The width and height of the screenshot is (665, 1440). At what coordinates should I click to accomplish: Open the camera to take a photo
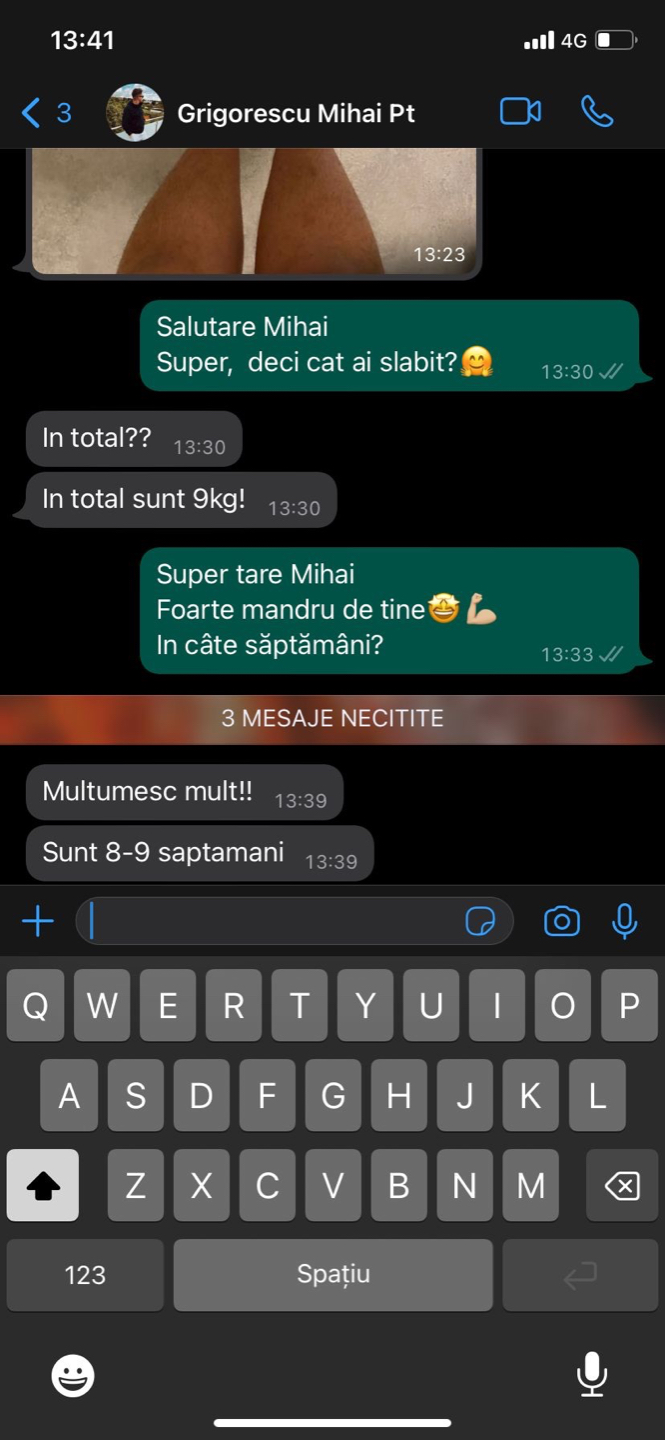click(561, 921)
